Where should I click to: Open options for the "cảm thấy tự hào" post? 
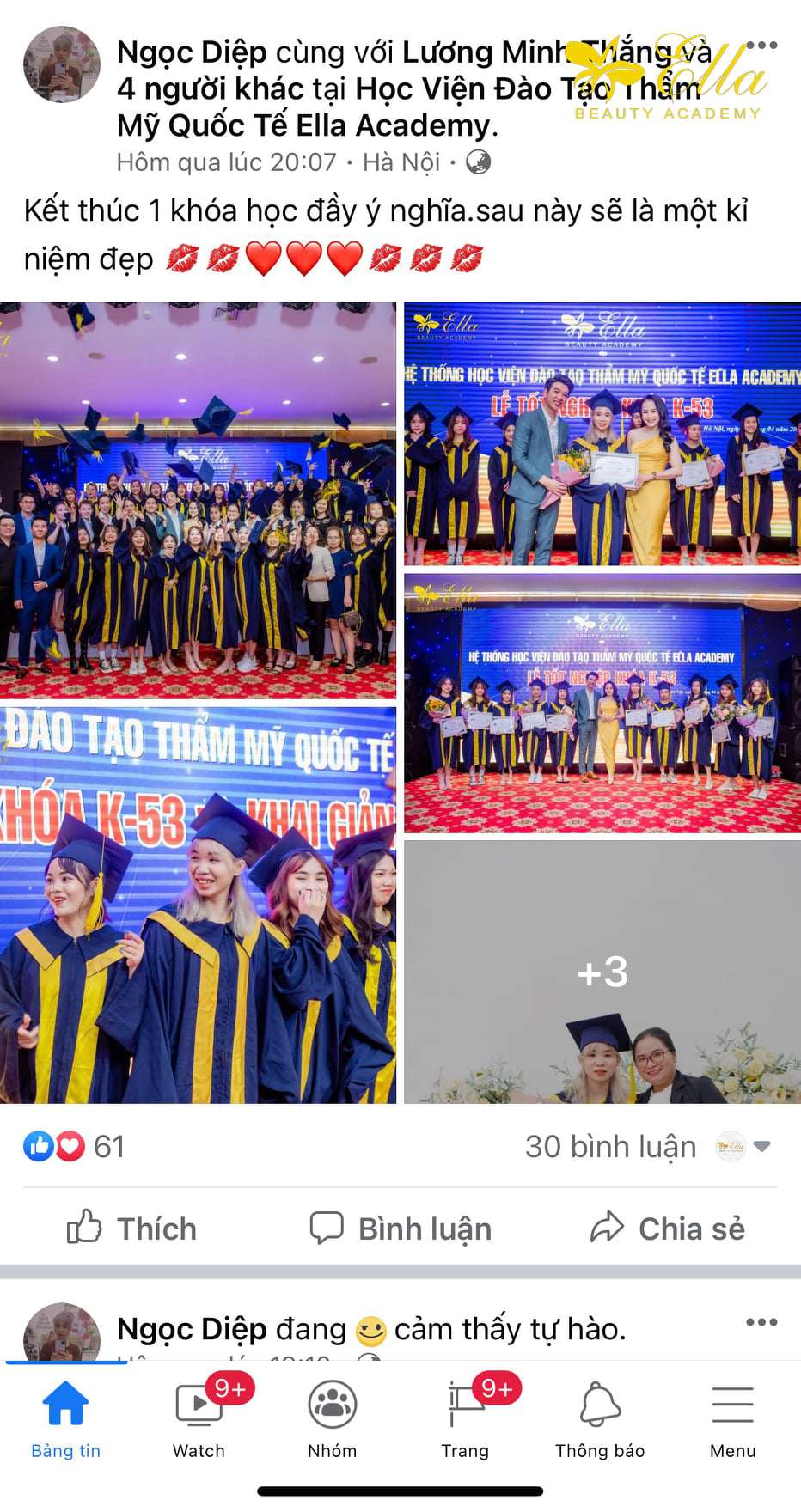(x=761, y=1322)
